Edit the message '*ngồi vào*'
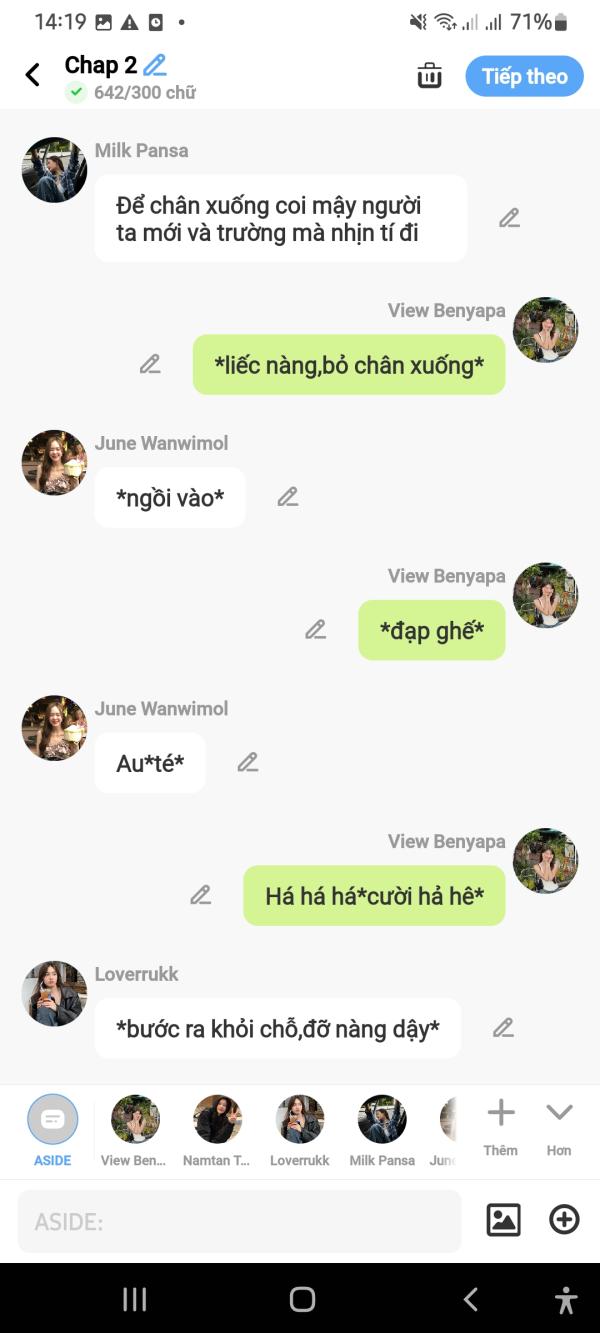 [288, 497]
